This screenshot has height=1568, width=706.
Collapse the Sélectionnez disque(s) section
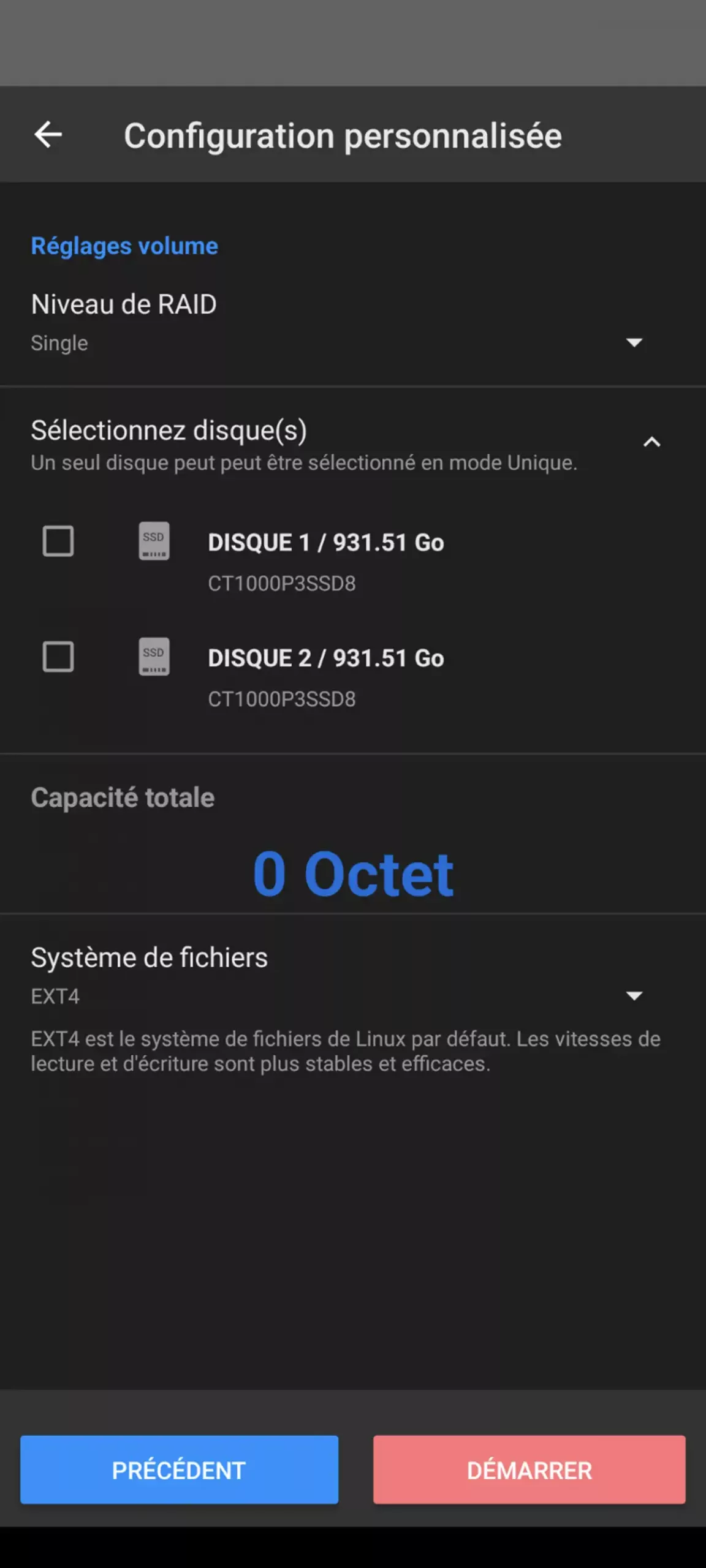pyautogui.click(x=651, y=442)
